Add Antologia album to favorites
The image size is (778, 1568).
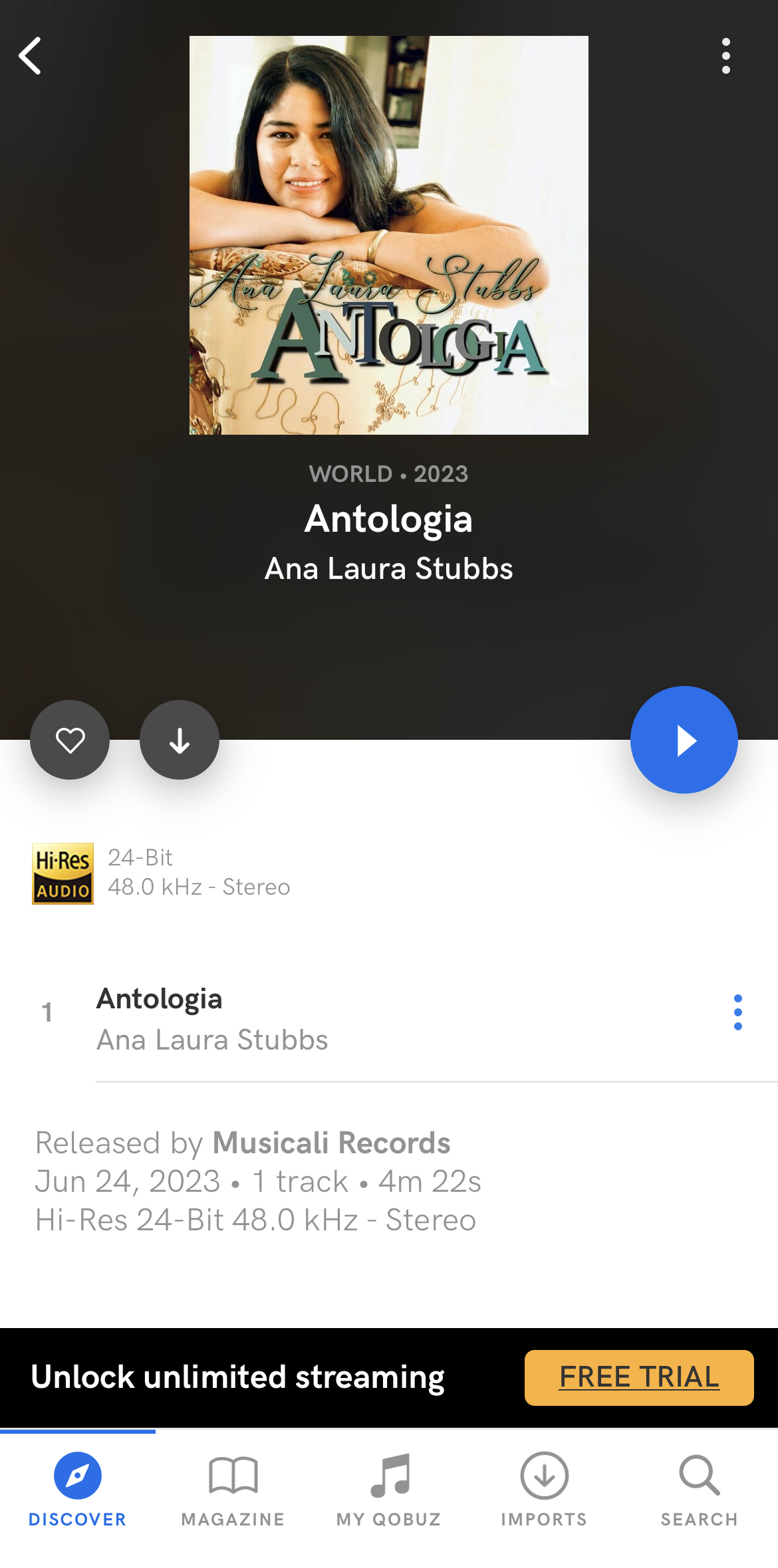tap(70, 740)
